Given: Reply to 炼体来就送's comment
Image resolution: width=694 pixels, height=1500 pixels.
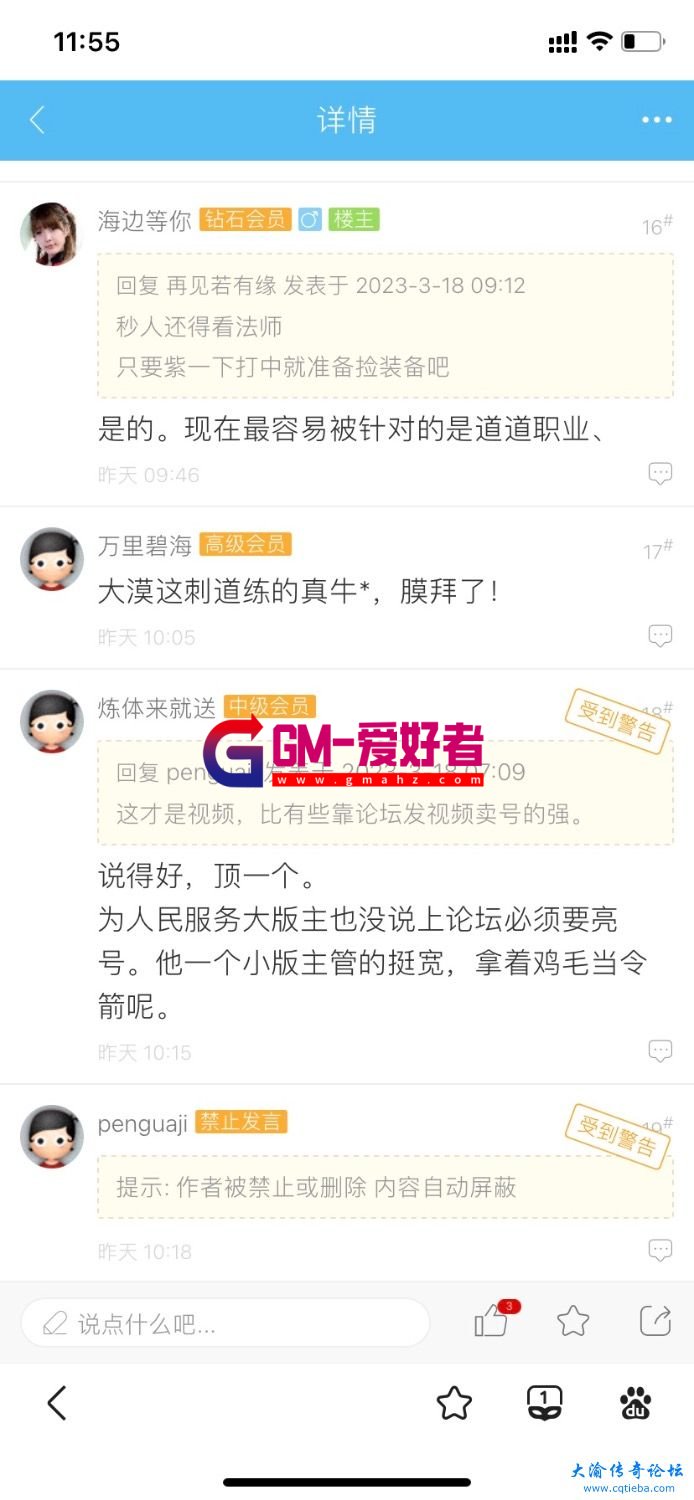Looking at the screenshot, I should tap(660, 1051).
